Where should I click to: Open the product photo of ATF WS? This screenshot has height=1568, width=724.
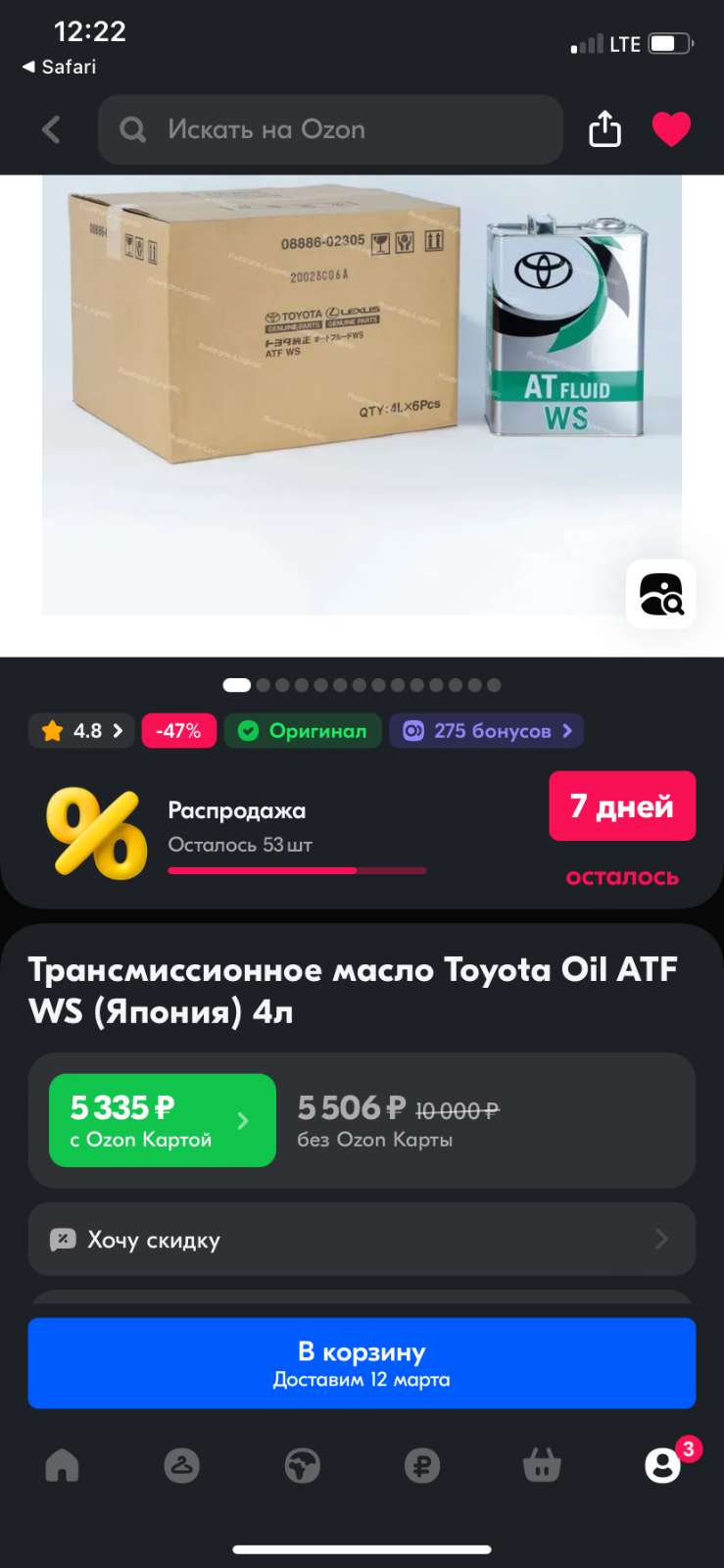click(362, 395)
